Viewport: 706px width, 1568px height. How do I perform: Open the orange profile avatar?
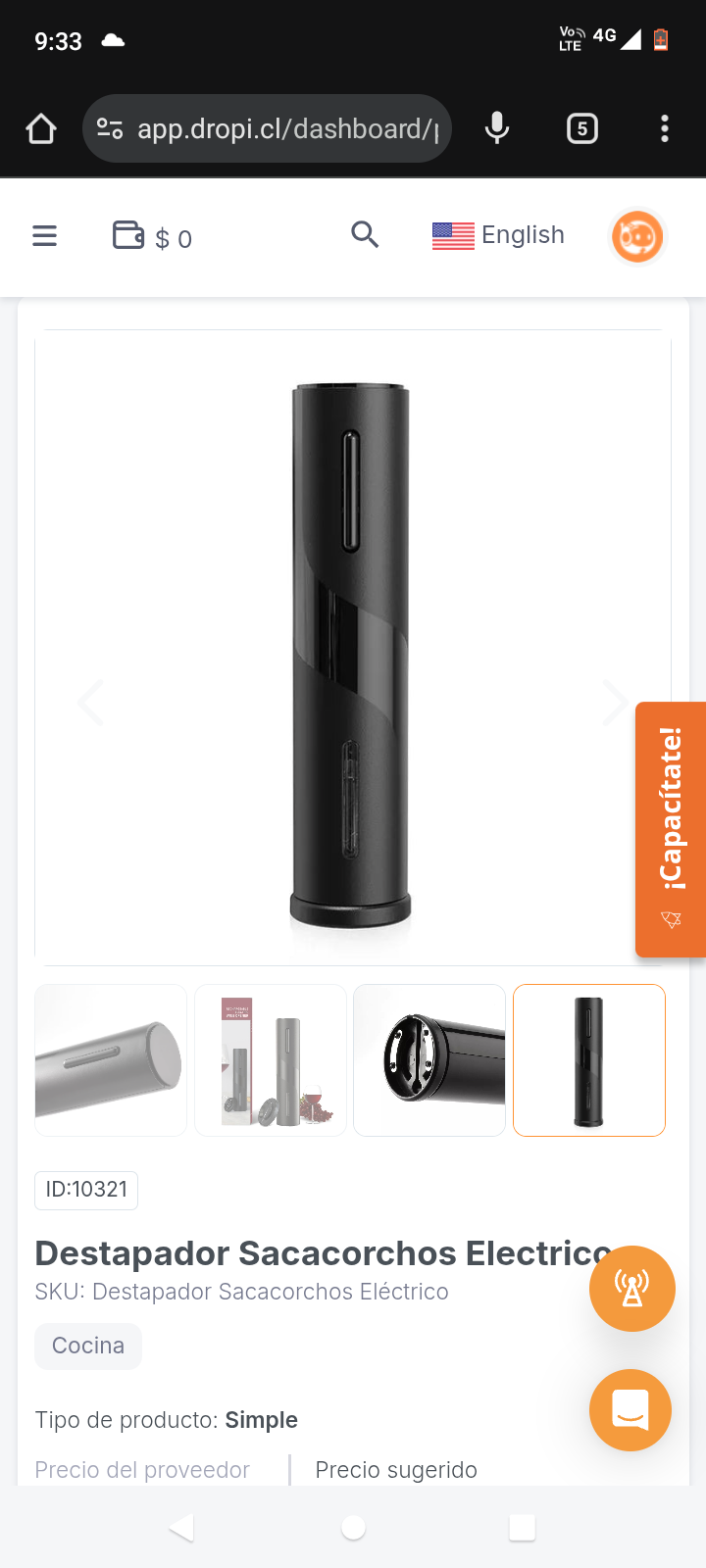coord(637,236)
